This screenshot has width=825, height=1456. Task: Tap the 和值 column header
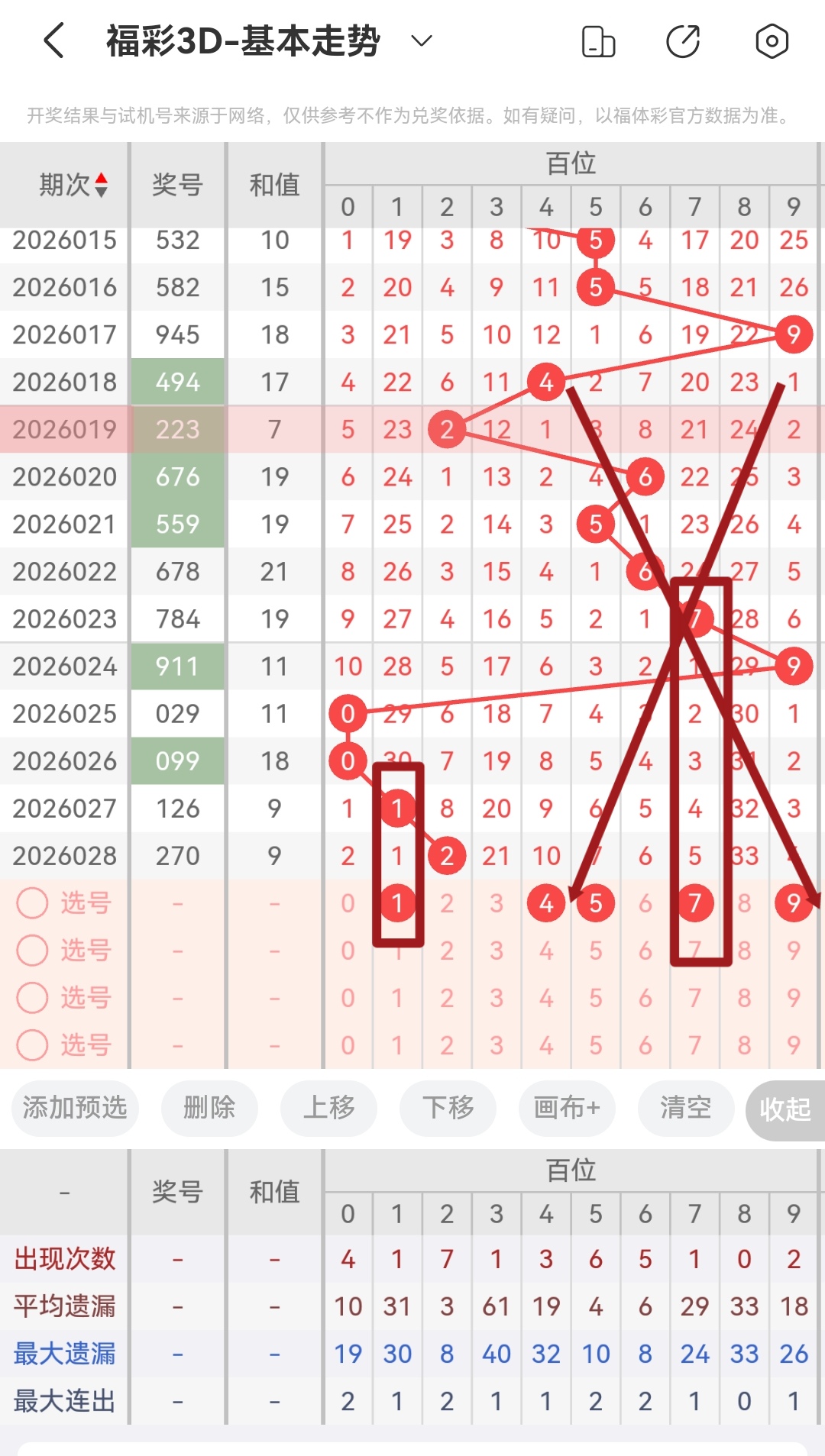(x=275, y=183)
